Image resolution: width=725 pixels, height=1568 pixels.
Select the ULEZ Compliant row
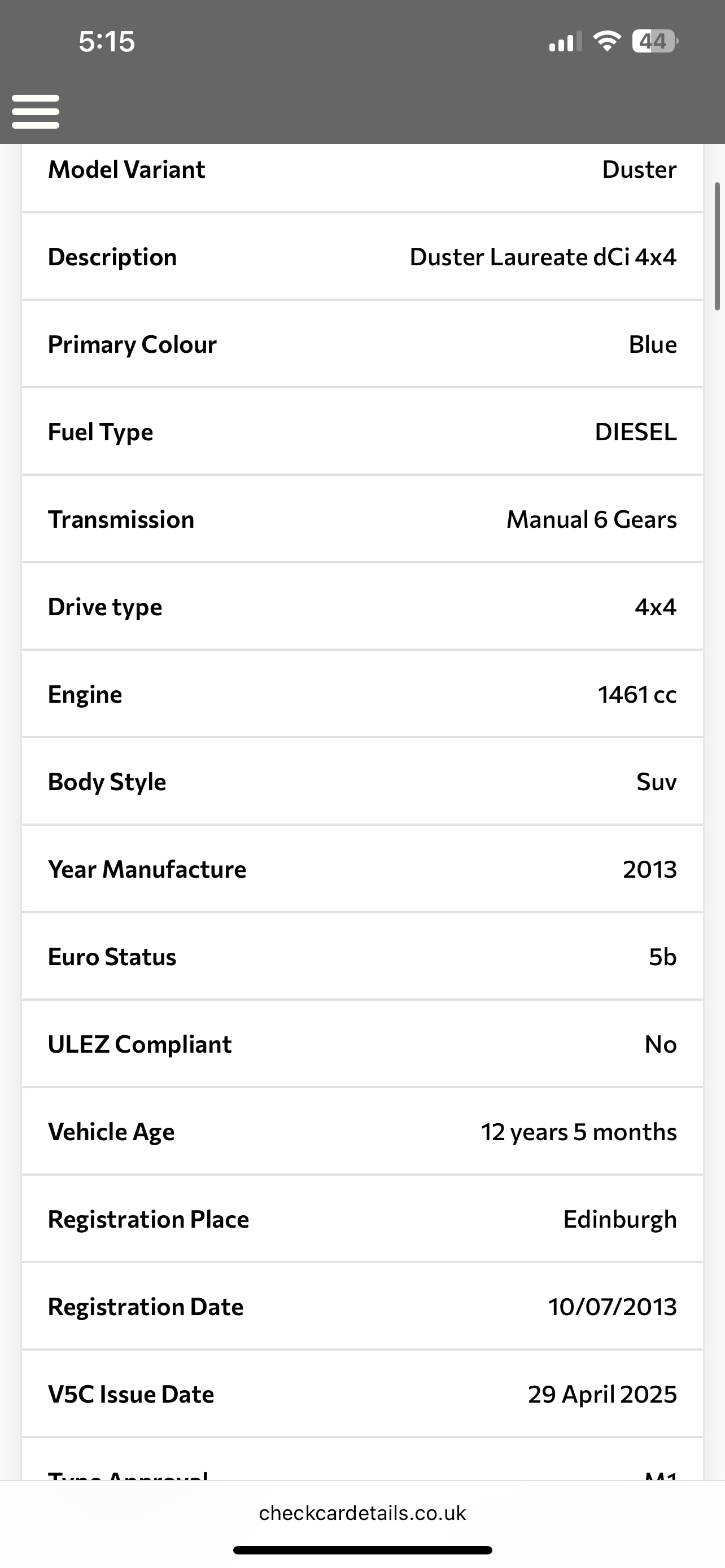click(362, 1043)
